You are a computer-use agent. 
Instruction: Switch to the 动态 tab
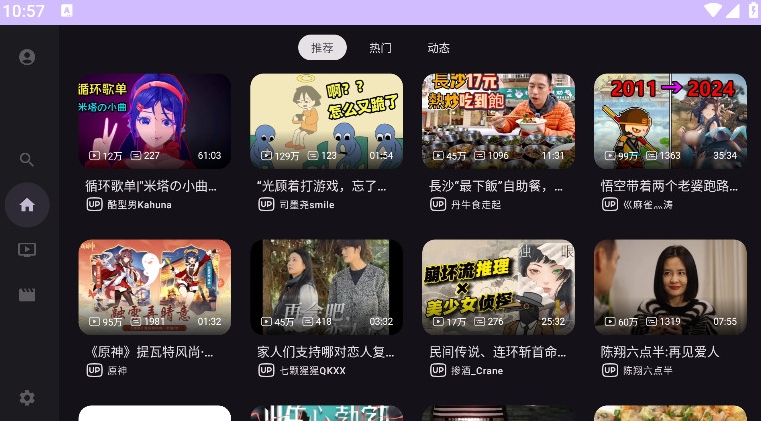pyautogui.click(x=438, y=48)
